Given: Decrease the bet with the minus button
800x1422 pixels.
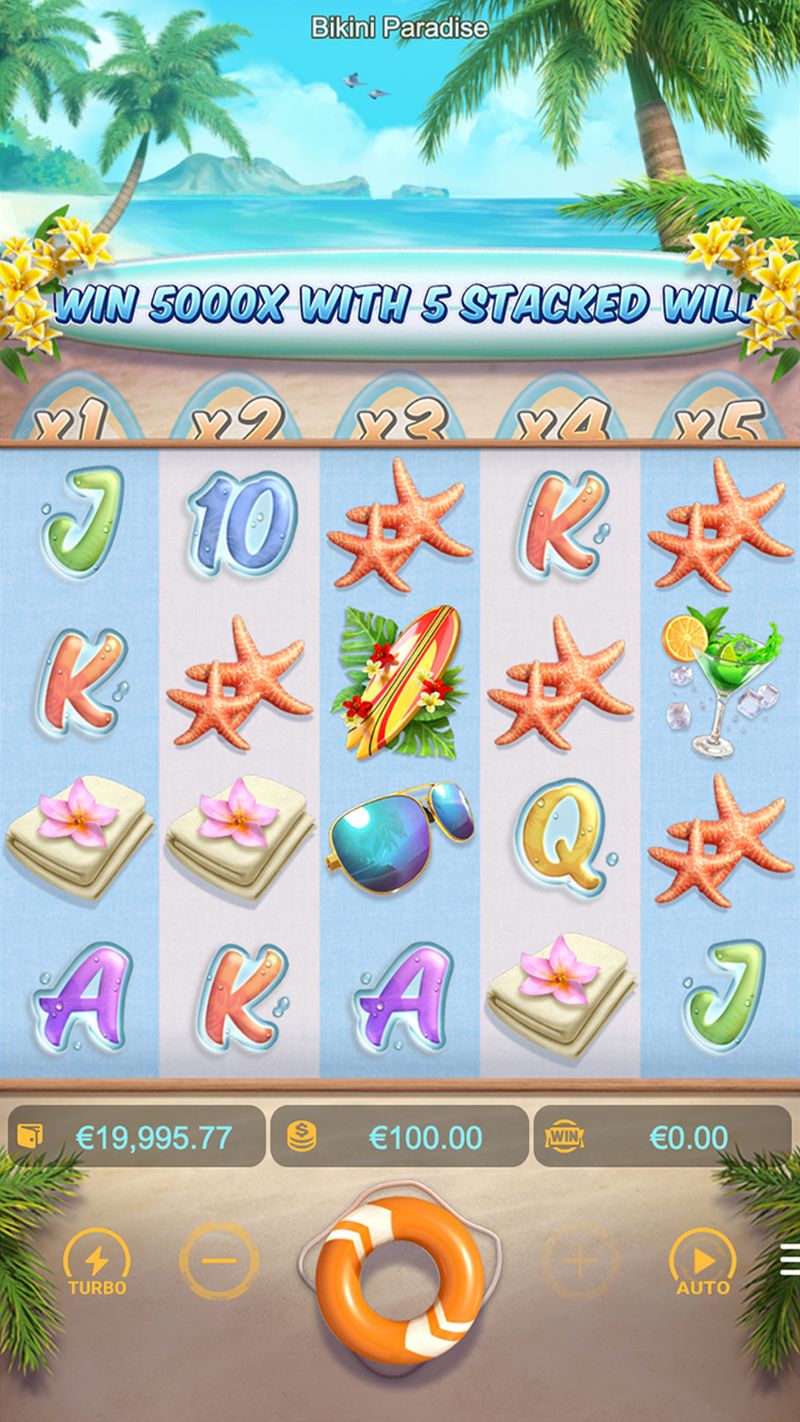Looking at the screenshot, I should click(219, 1262).
